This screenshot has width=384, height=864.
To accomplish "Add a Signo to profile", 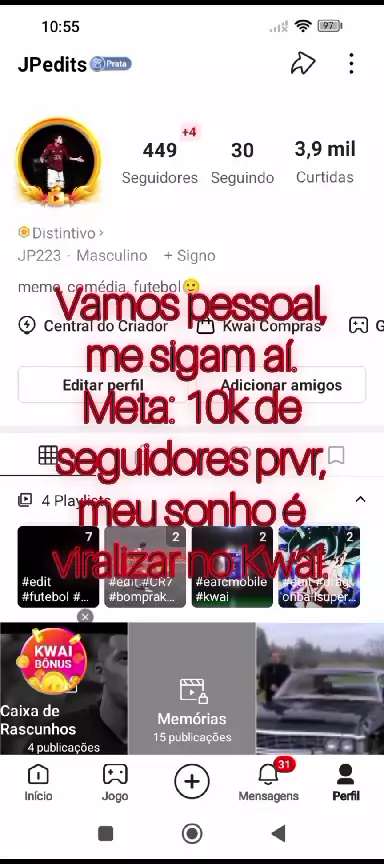I will pos(190,256).
